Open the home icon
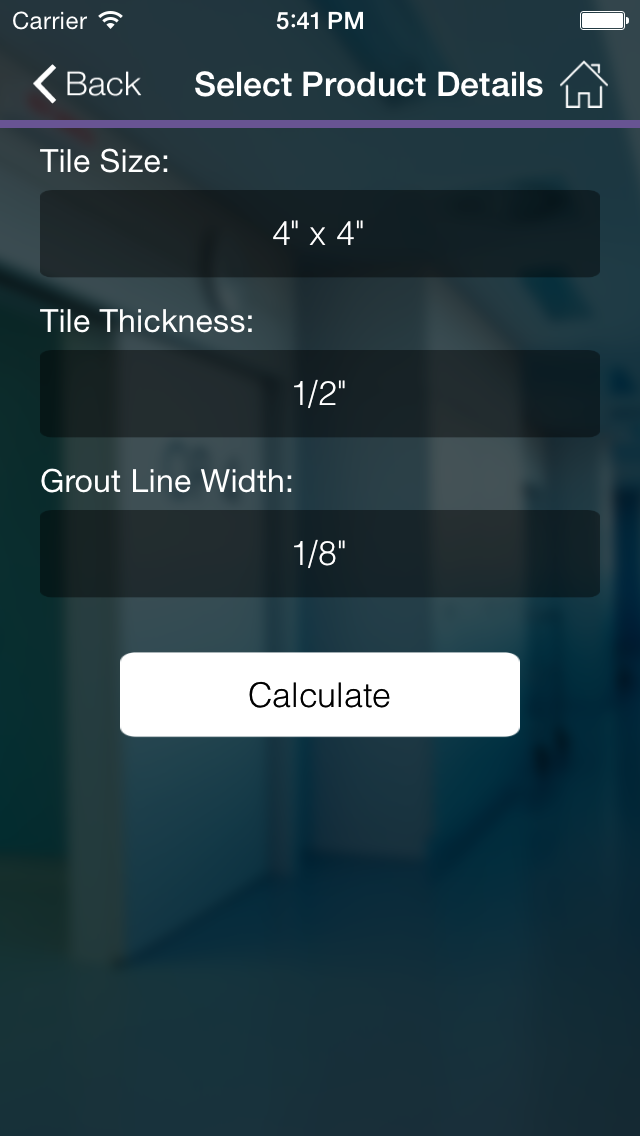Viewport: 640px width, 1136px height. click(x=584, y=85)
